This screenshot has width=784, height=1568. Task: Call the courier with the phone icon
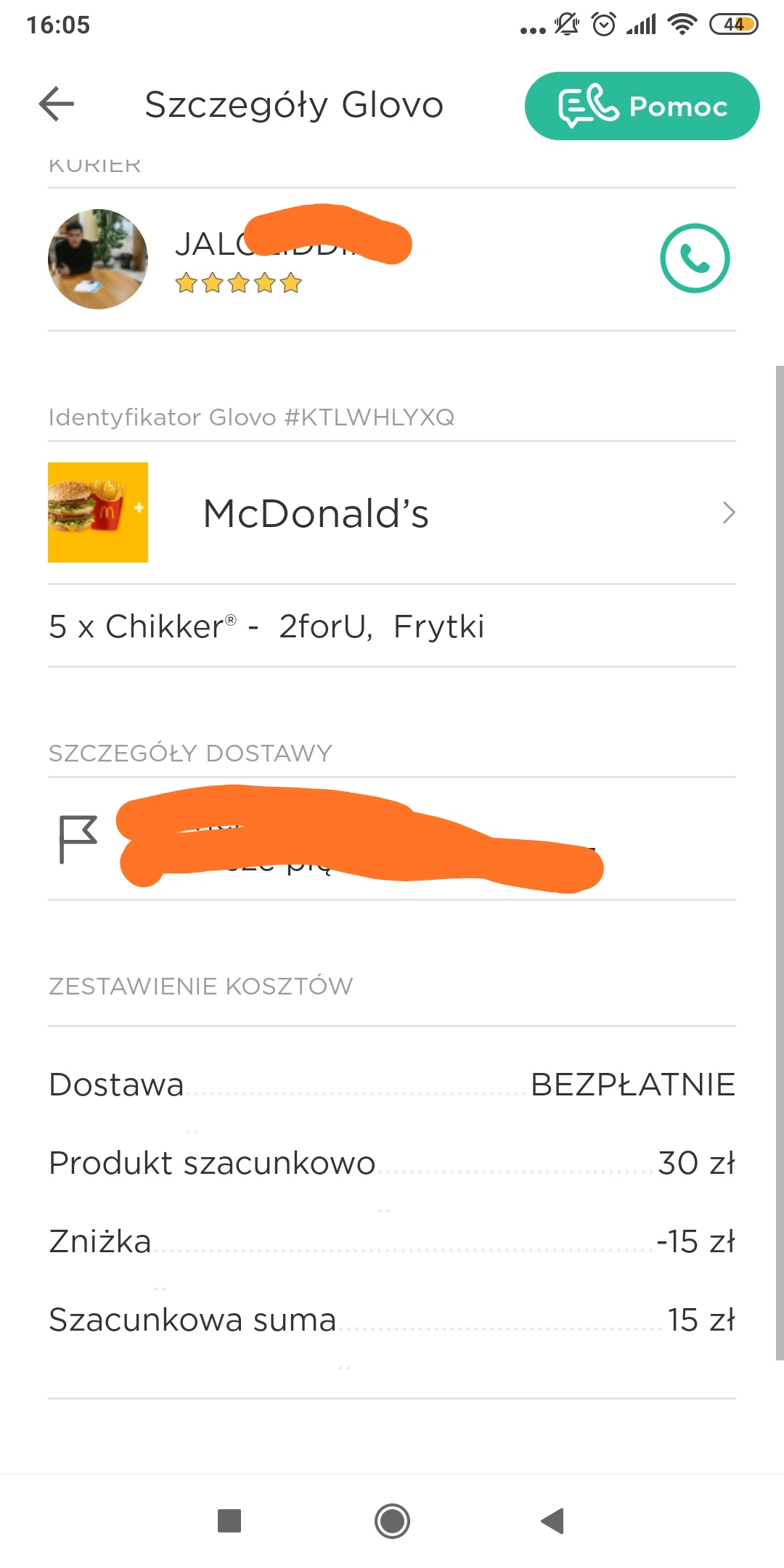click(x=695, y=258)
